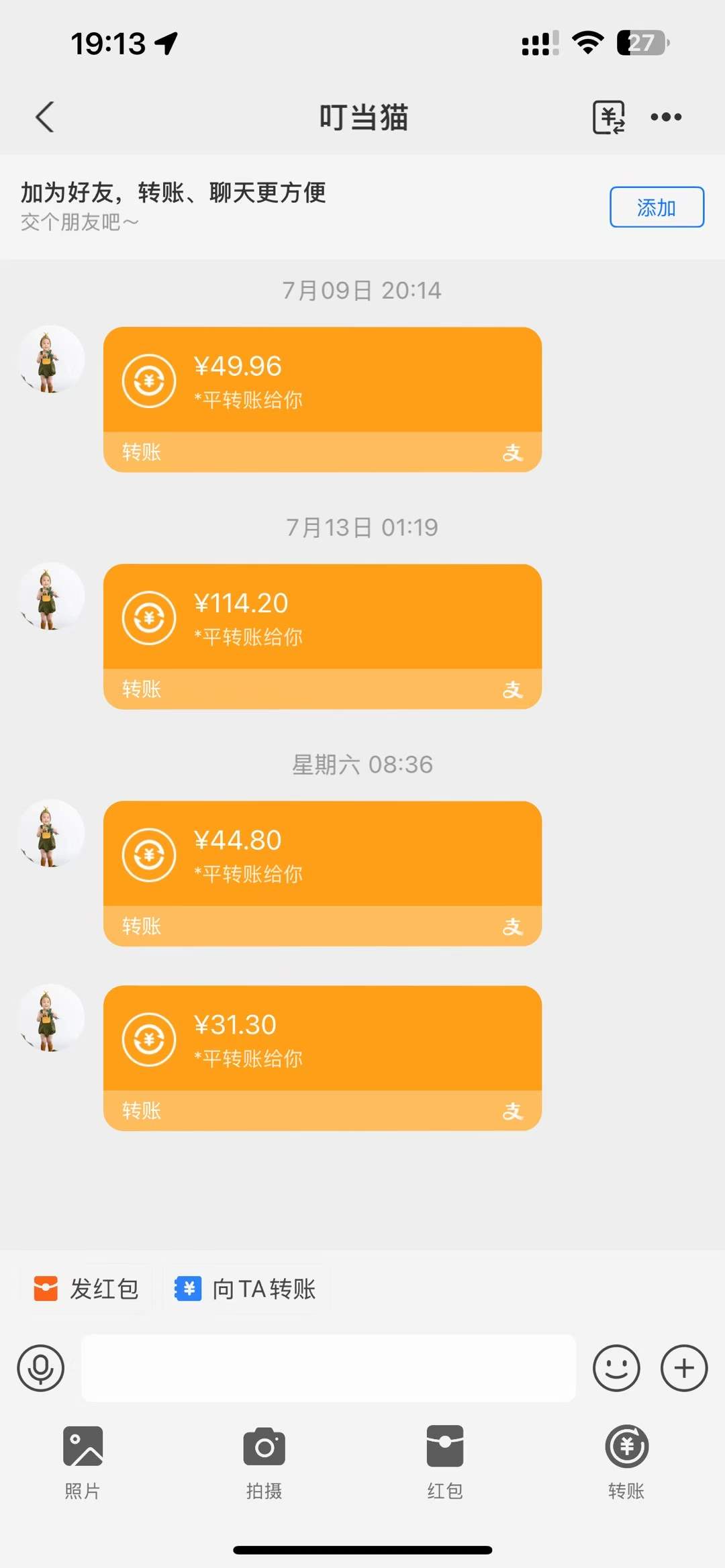Focus the message text field
725x1568 pixels.
pyautogui.click(x=328, y=1368)
